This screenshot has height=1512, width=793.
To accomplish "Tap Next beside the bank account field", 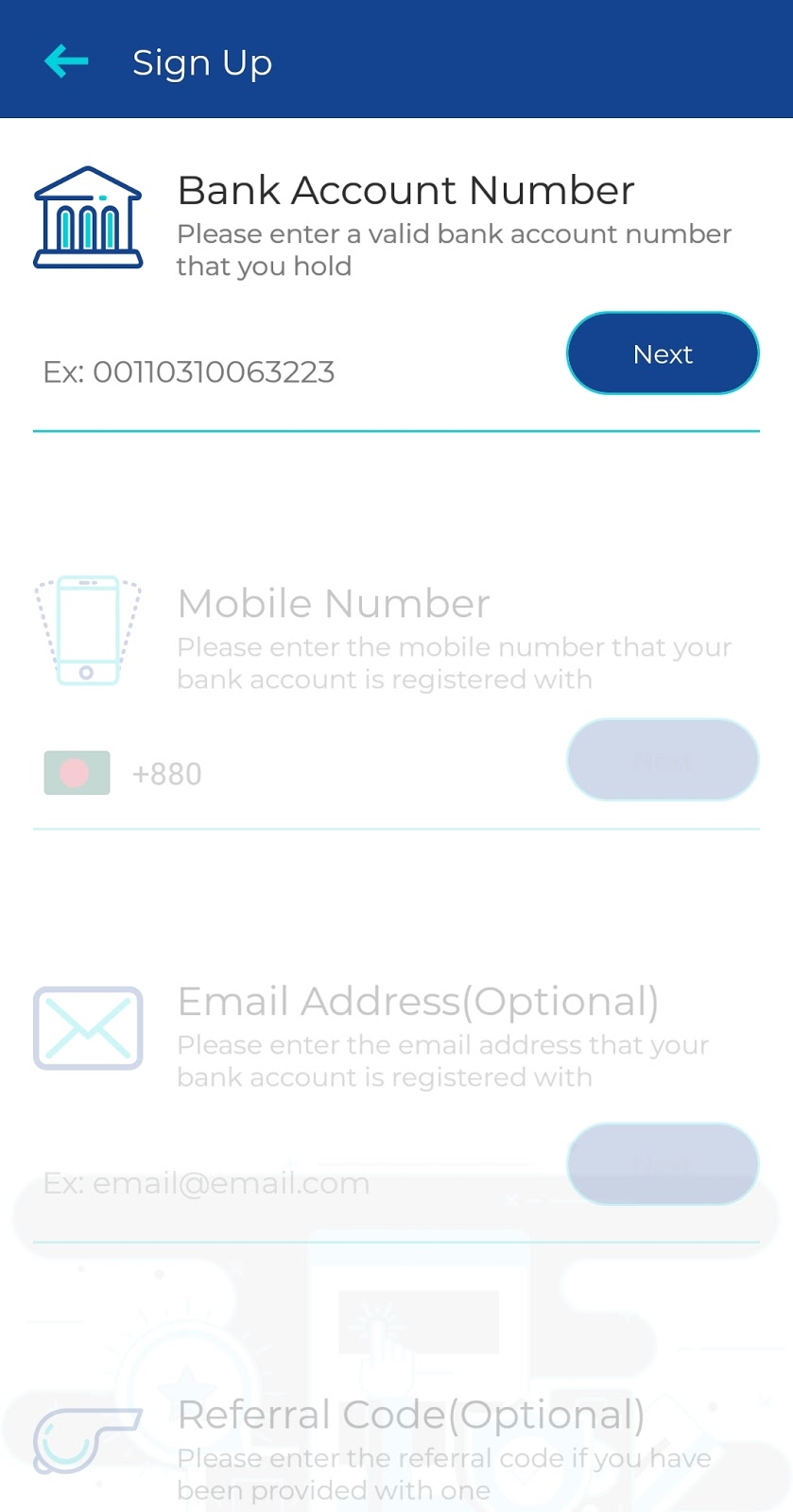I will pyautogui.click(x=663, y=352).
